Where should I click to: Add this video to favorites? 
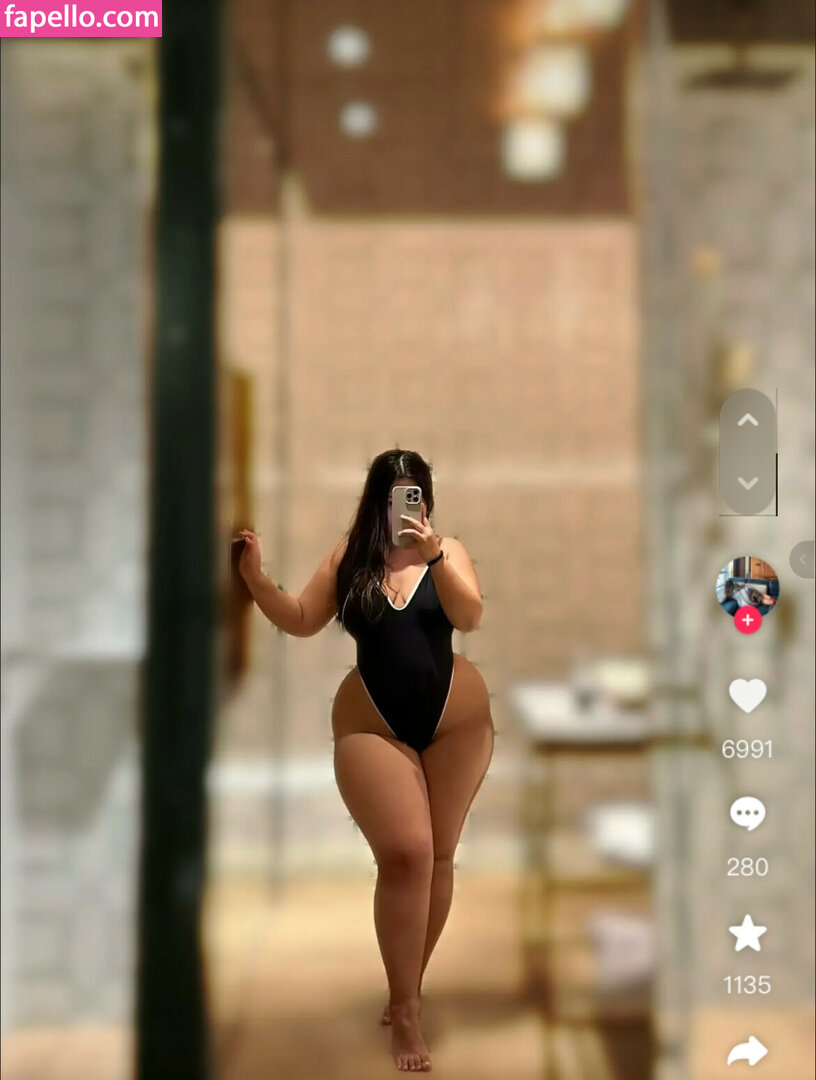747,934
